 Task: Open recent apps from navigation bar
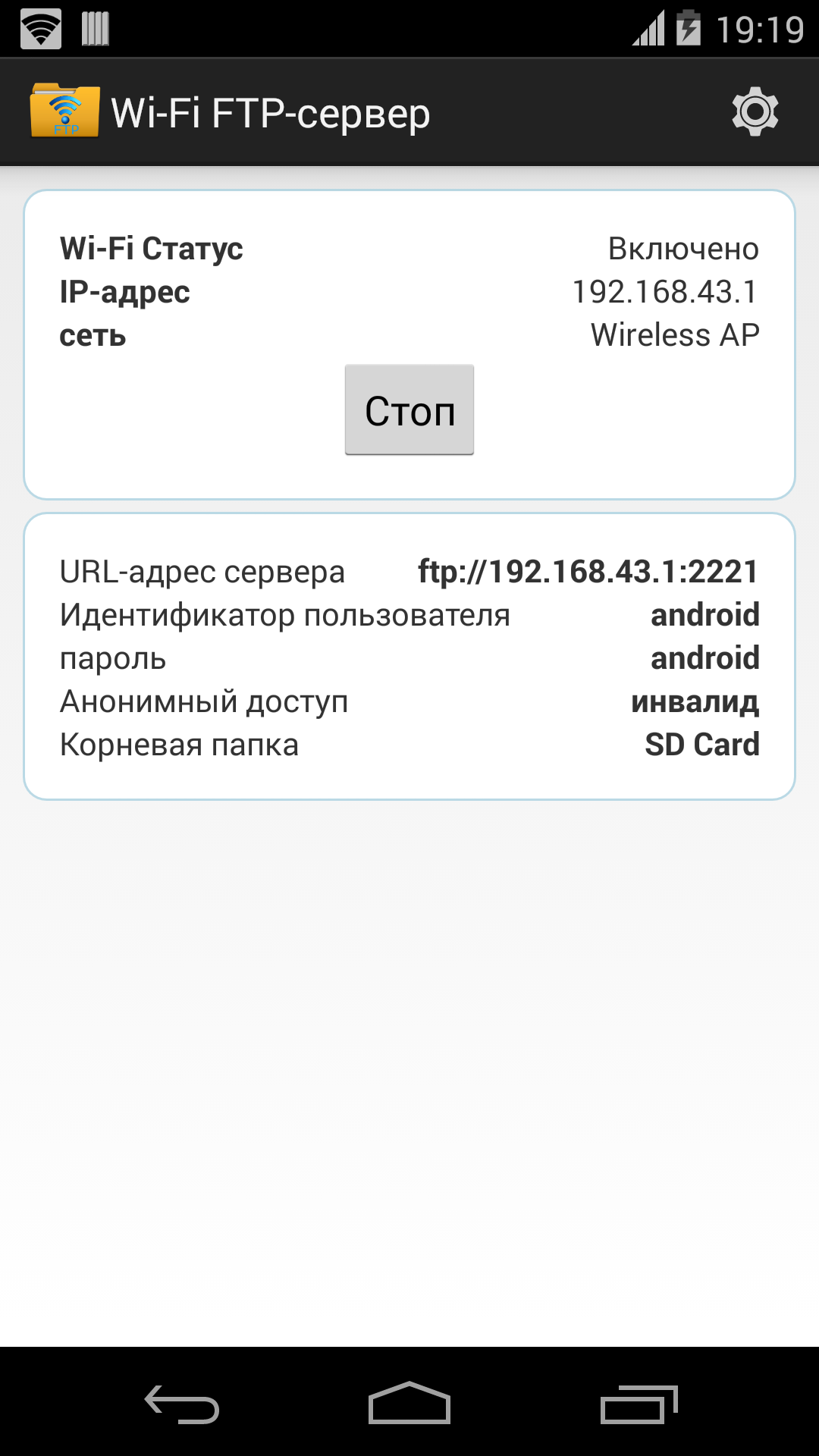click(x=639, y=1404)
